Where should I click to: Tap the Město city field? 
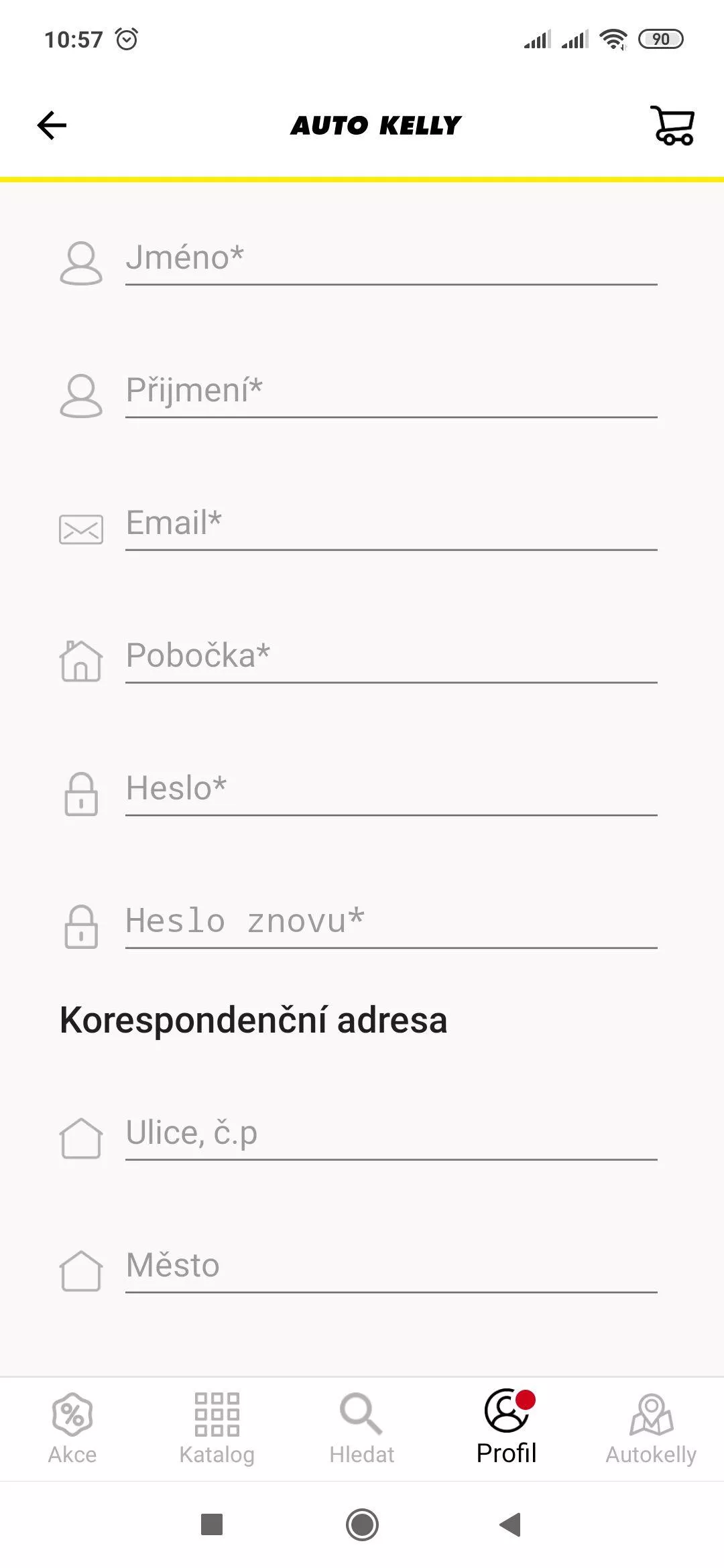(391, 1266)
